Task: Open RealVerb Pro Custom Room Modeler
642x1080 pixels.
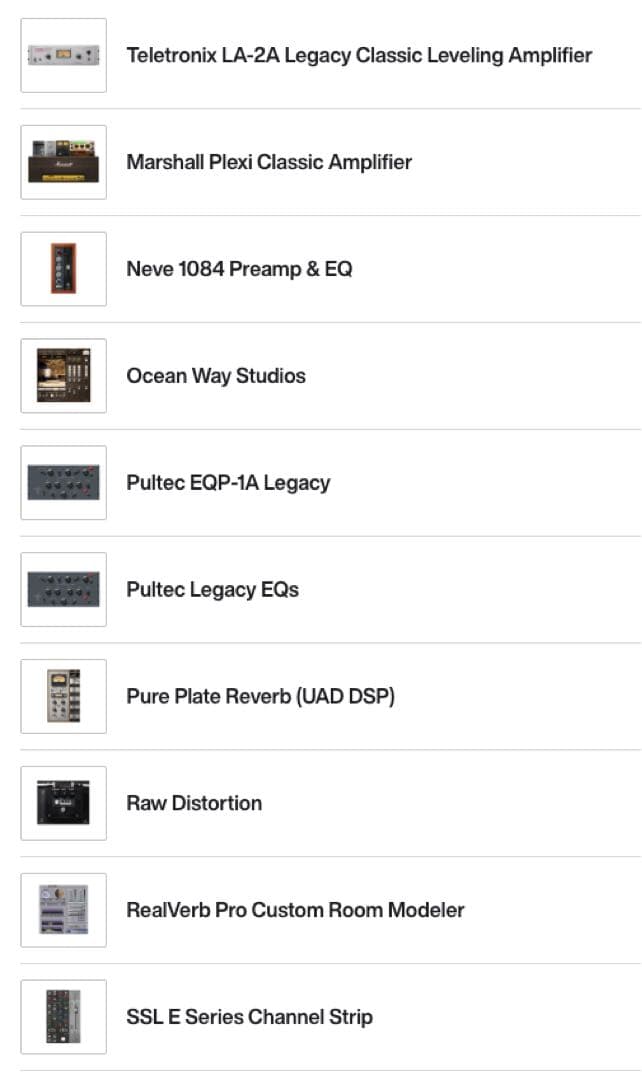Action: [x=295, y=911]
